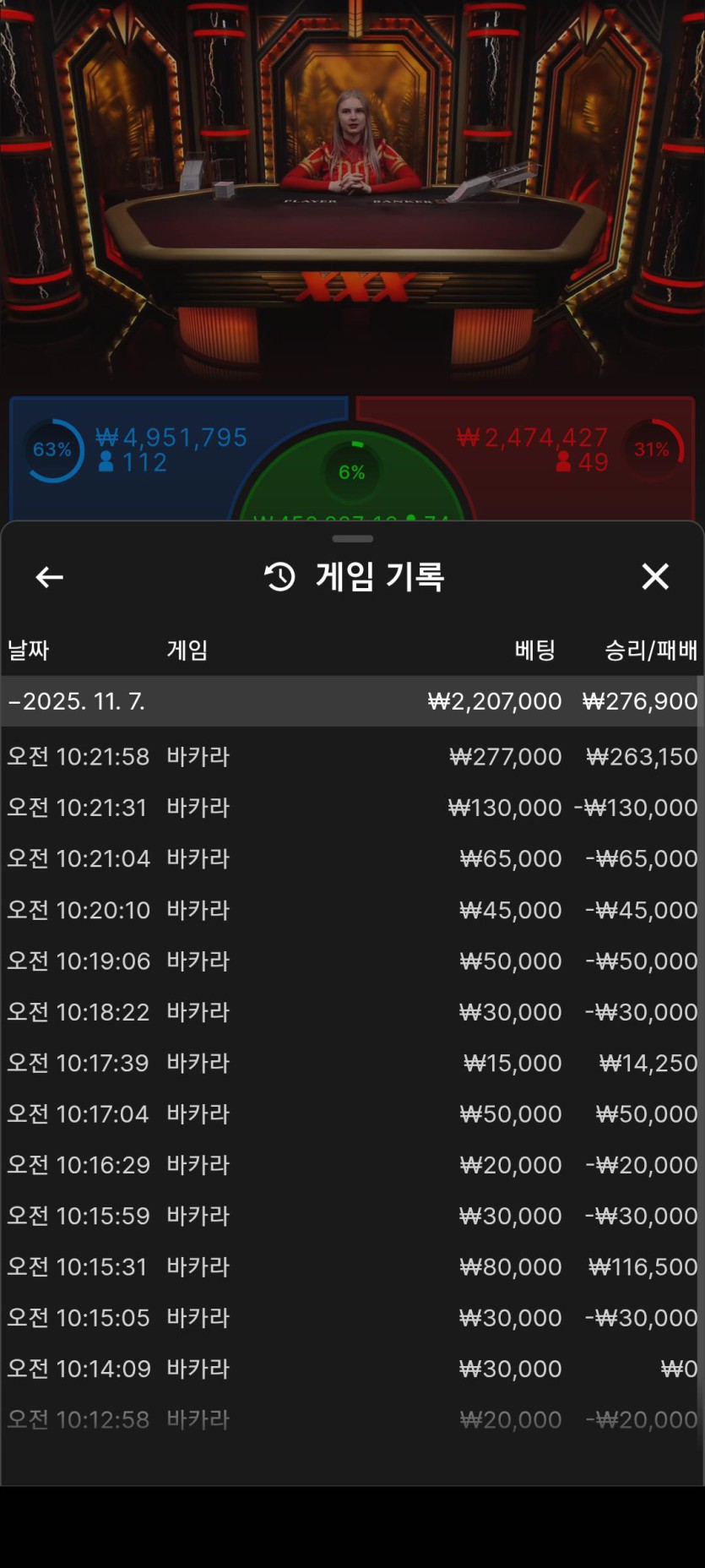This screenshot has height=1568, width=705.
Task: Open the 오전 10:17:39 winning round
Action: tap(352, 1063)
